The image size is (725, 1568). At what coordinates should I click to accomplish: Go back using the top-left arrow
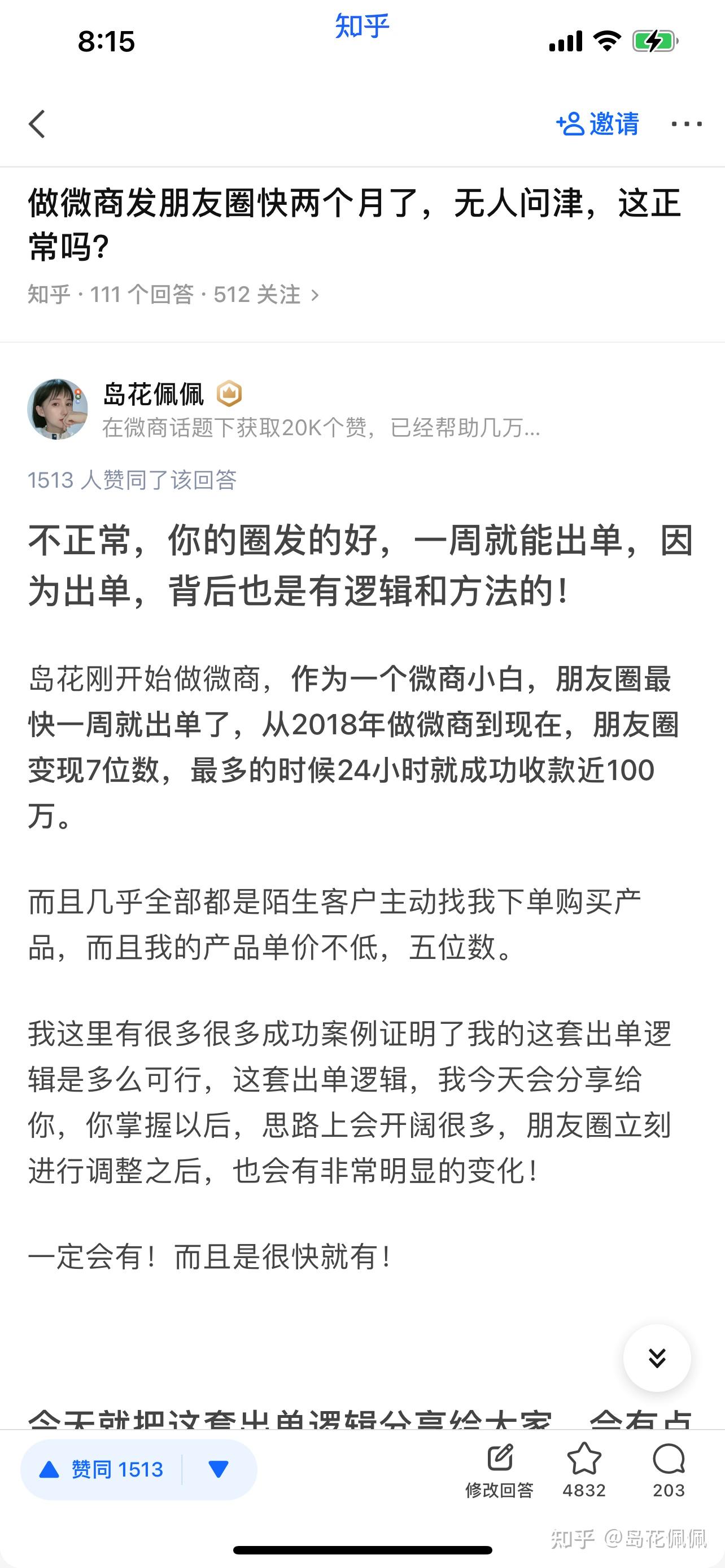[38, 124]
